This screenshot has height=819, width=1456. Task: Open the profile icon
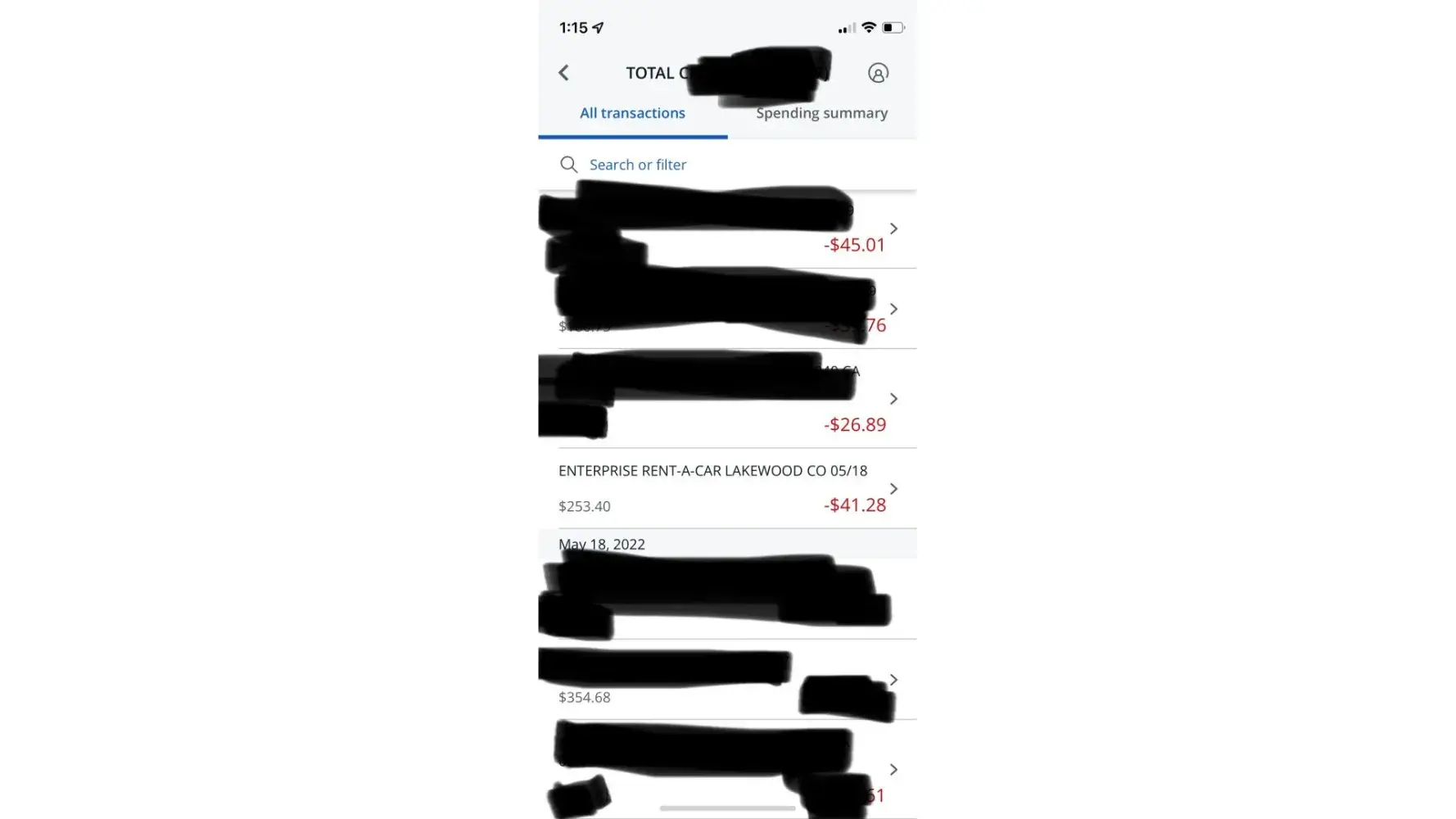[x=878, y=73]
